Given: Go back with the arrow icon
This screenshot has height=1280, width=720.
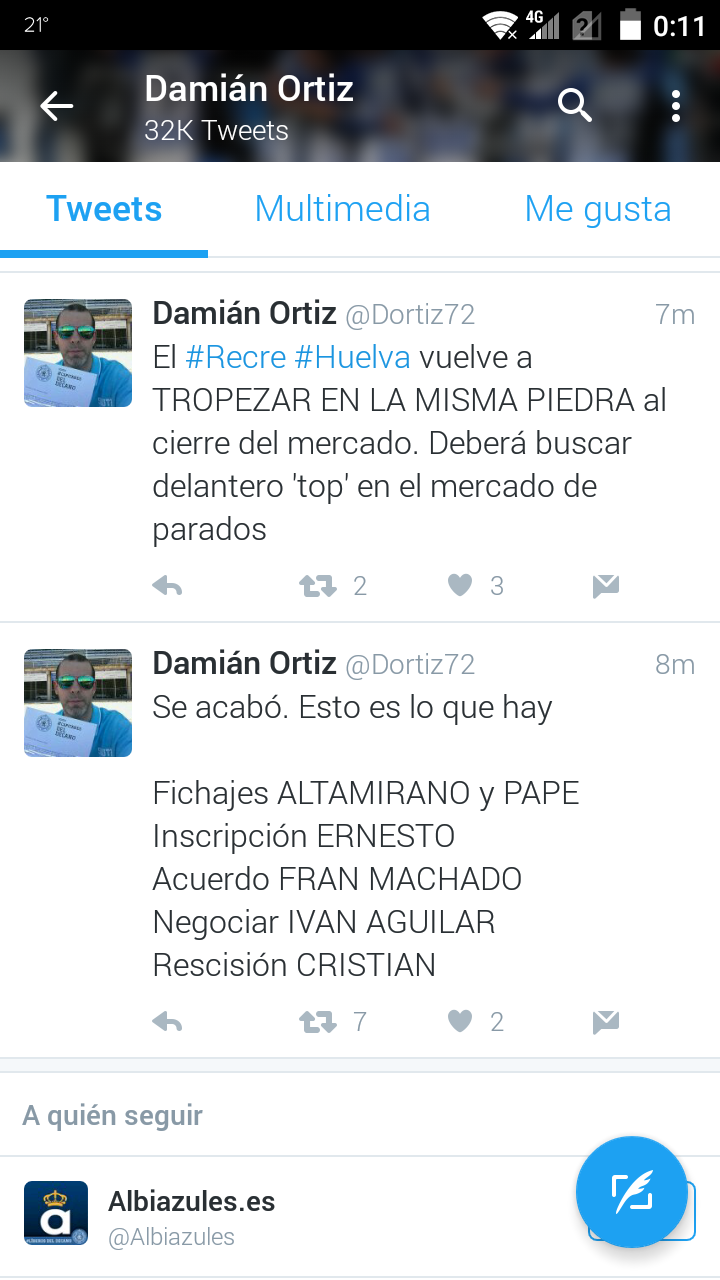Looking at the screenshot, I should [x=57, y=106].
